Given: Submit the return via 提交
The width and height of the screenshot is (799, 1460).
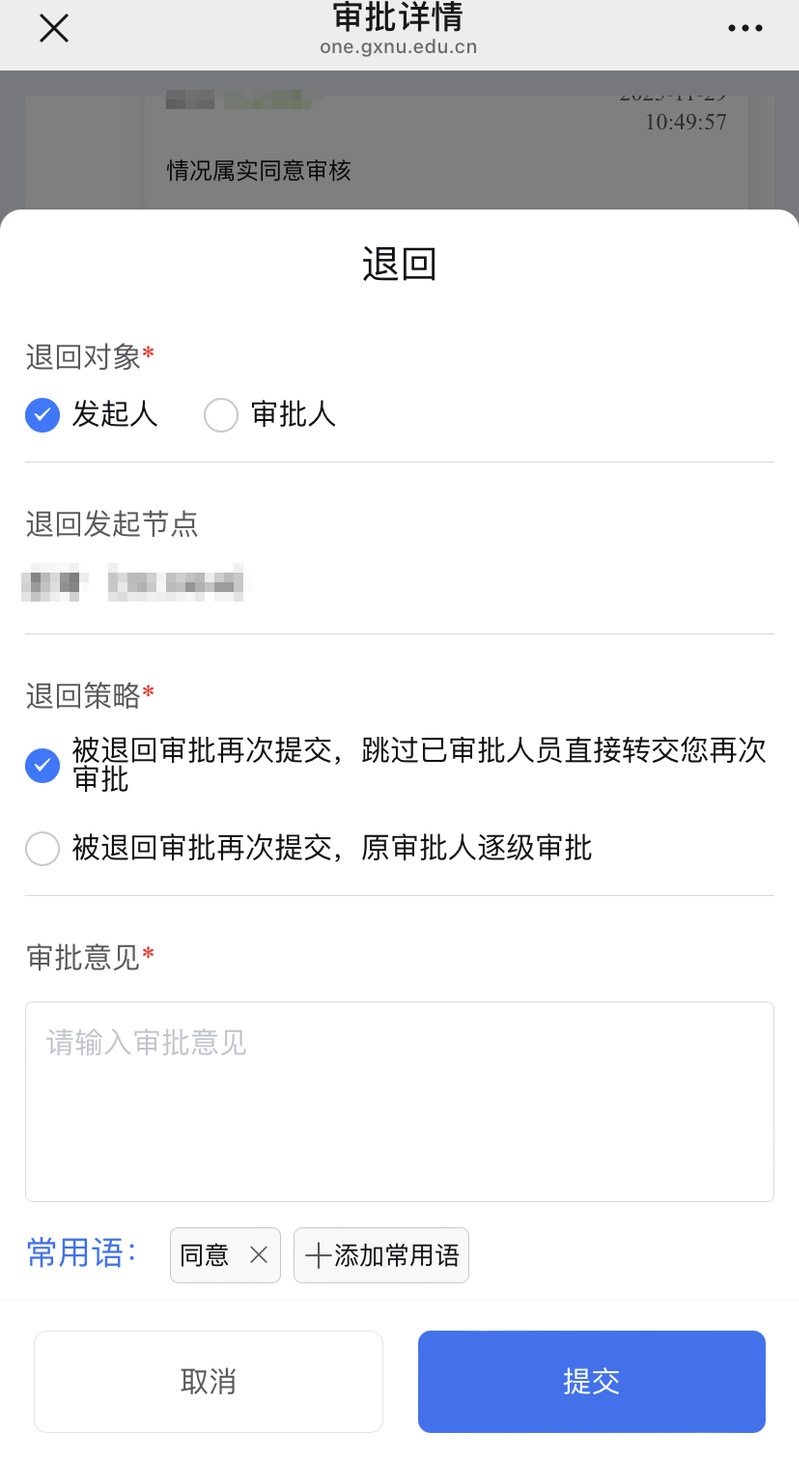Looking at the screenshot, I should click(x=591, y=1382).
